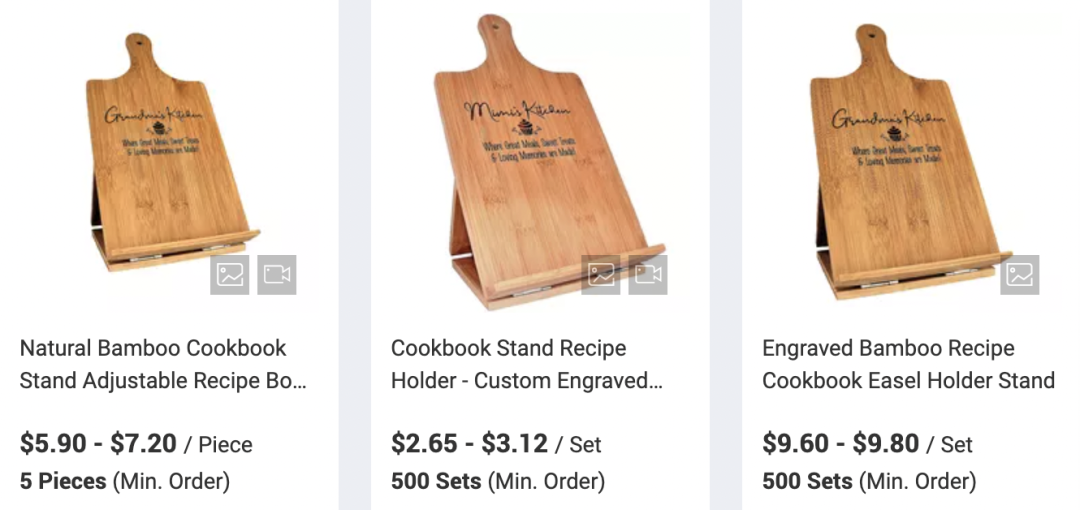
Task: View photos of Engraved Bamboo Recipe Easel
Action: (1019, 275)
